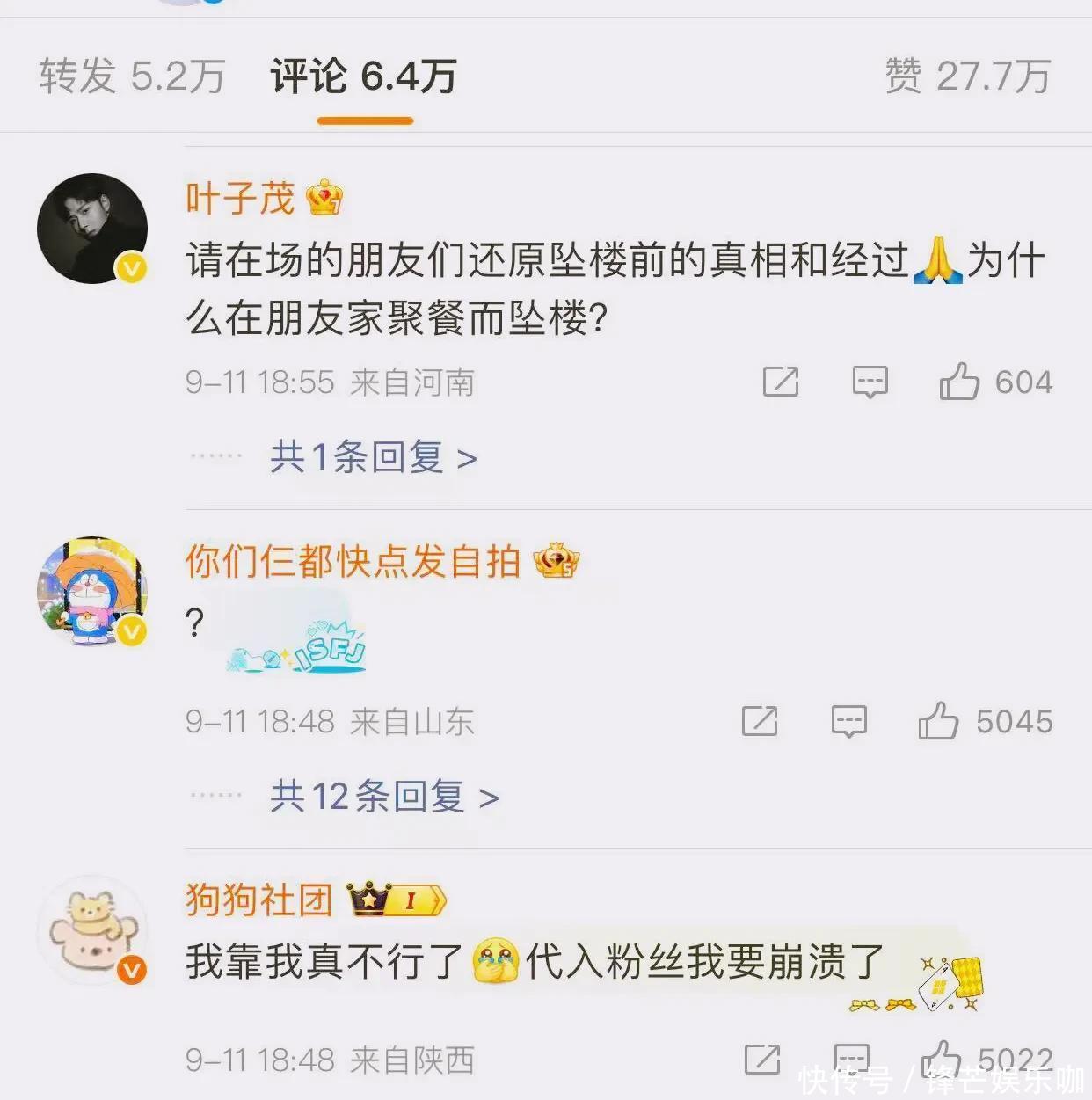Repost 狗狗社团's comment
The image size is (1092, 1100).
[x=761, y=1060]
